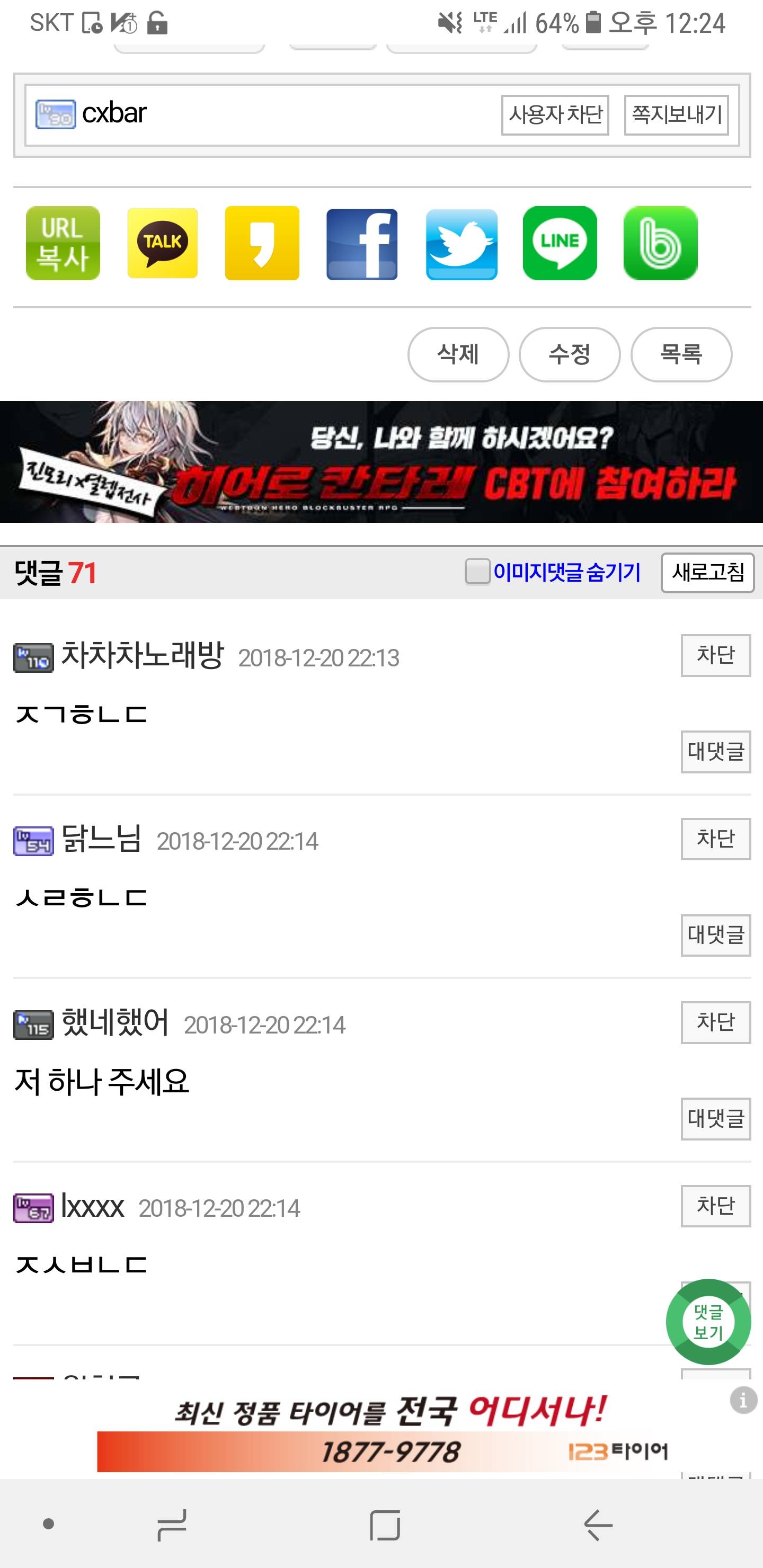Viewport: 763px width, 1568px height.
Task: Share the post on Twitter
Action: tap(461, 244)
